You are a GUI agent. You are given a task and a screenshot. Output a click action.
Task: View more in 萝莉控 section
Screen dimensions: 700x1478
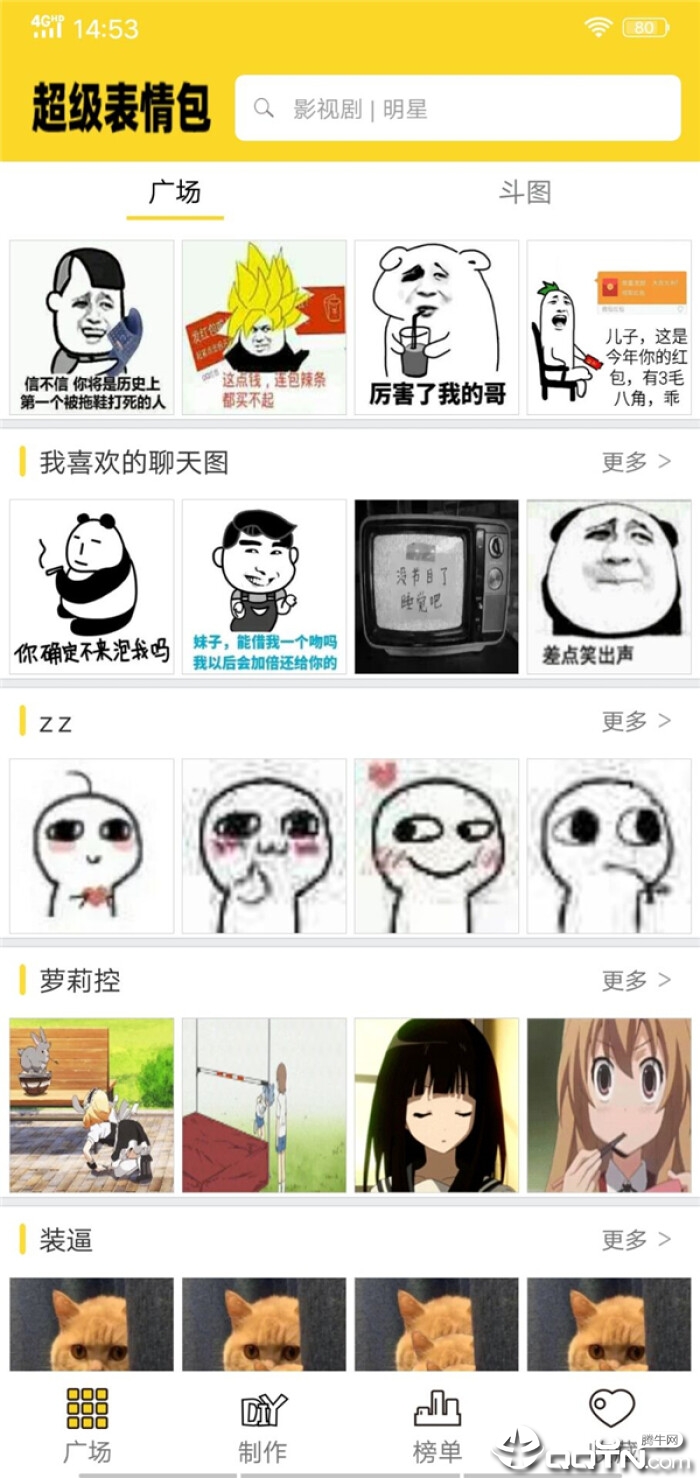click(x=636, y=981)
